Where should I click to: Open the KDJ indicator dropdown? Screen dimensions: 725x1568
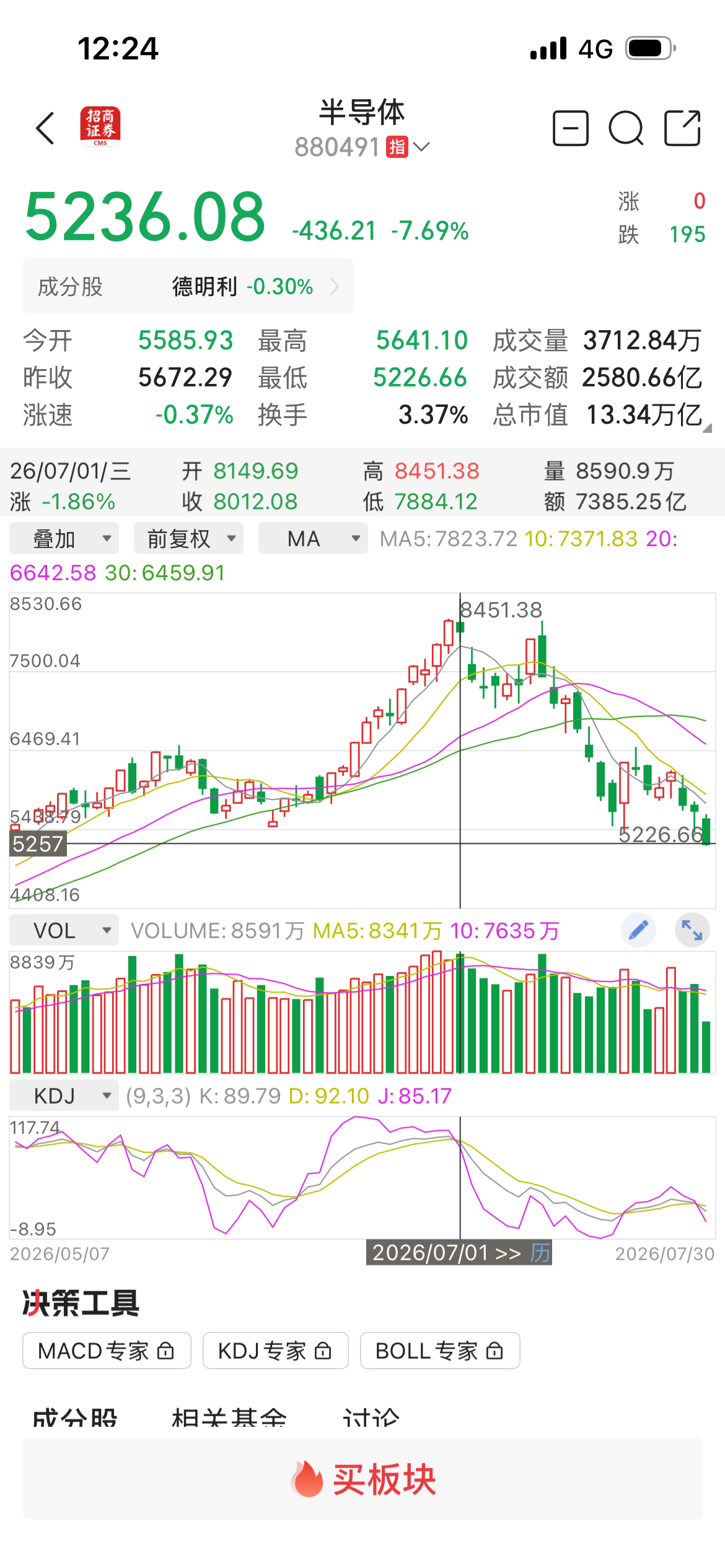(x=64, y=1095)
